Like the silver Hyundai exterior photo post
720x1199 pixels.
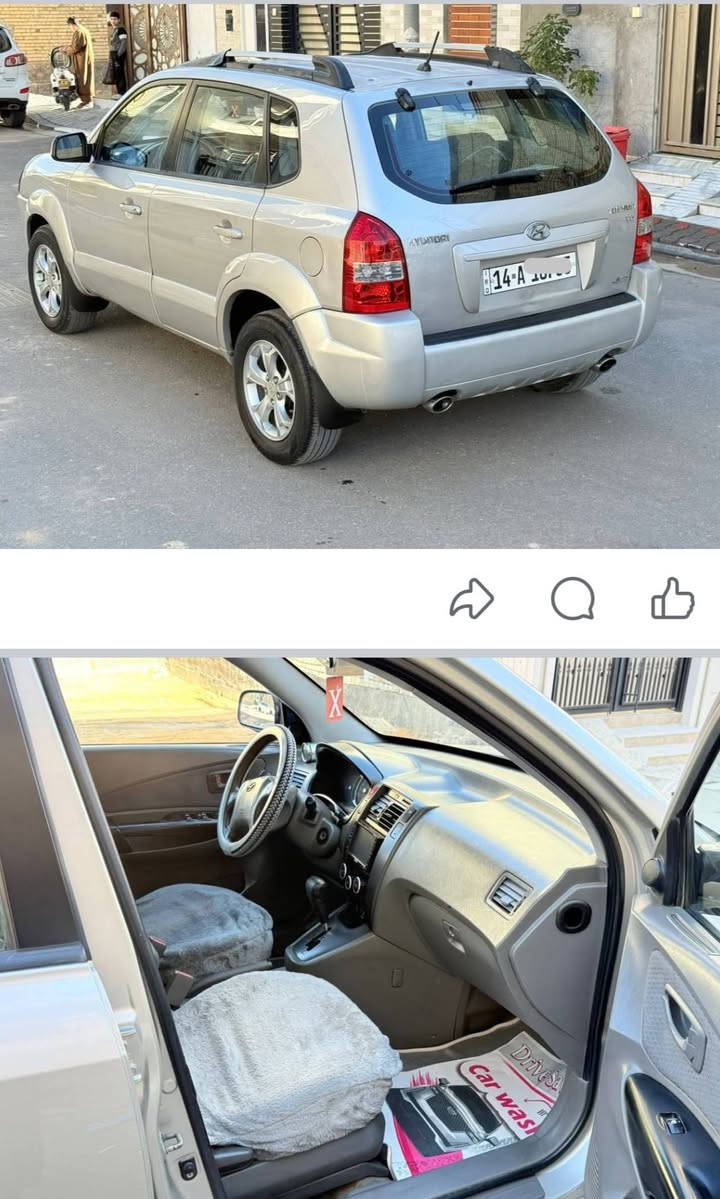[x=672, y=599]
